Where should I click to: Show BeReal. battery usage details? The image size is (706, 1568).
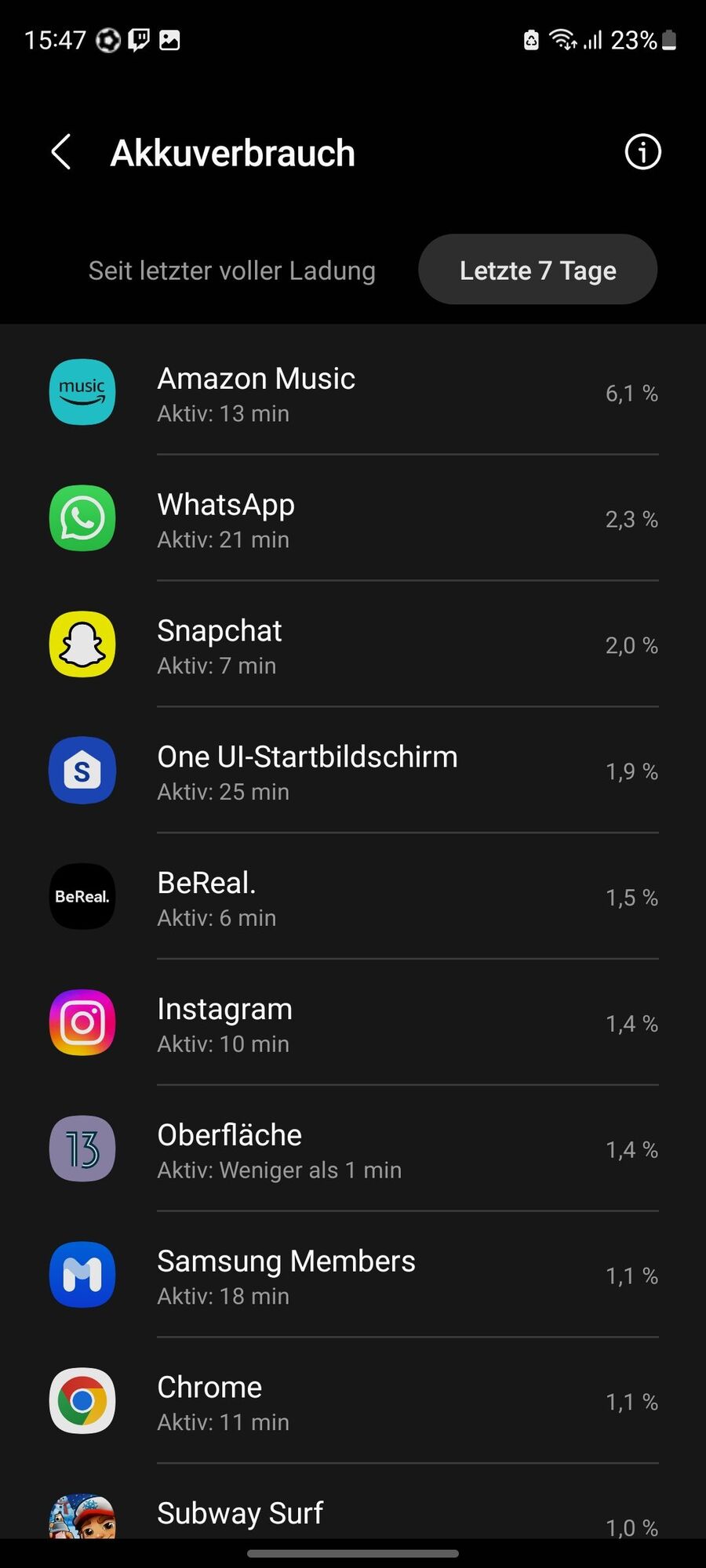(x=353, y=898)
